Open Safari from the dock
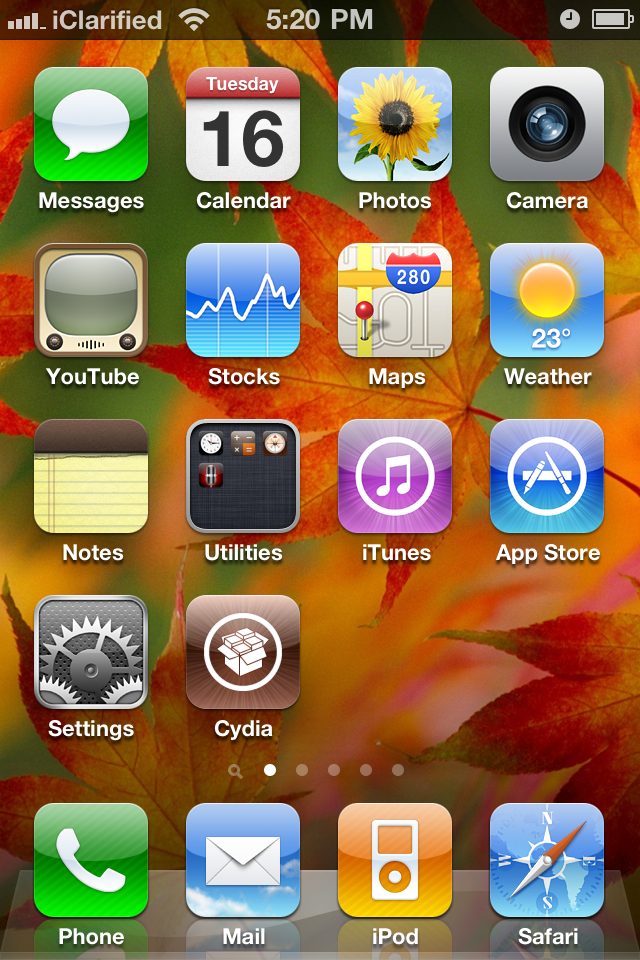The width and height of the screenshot is (640, 960). click(x=547, y=860)
